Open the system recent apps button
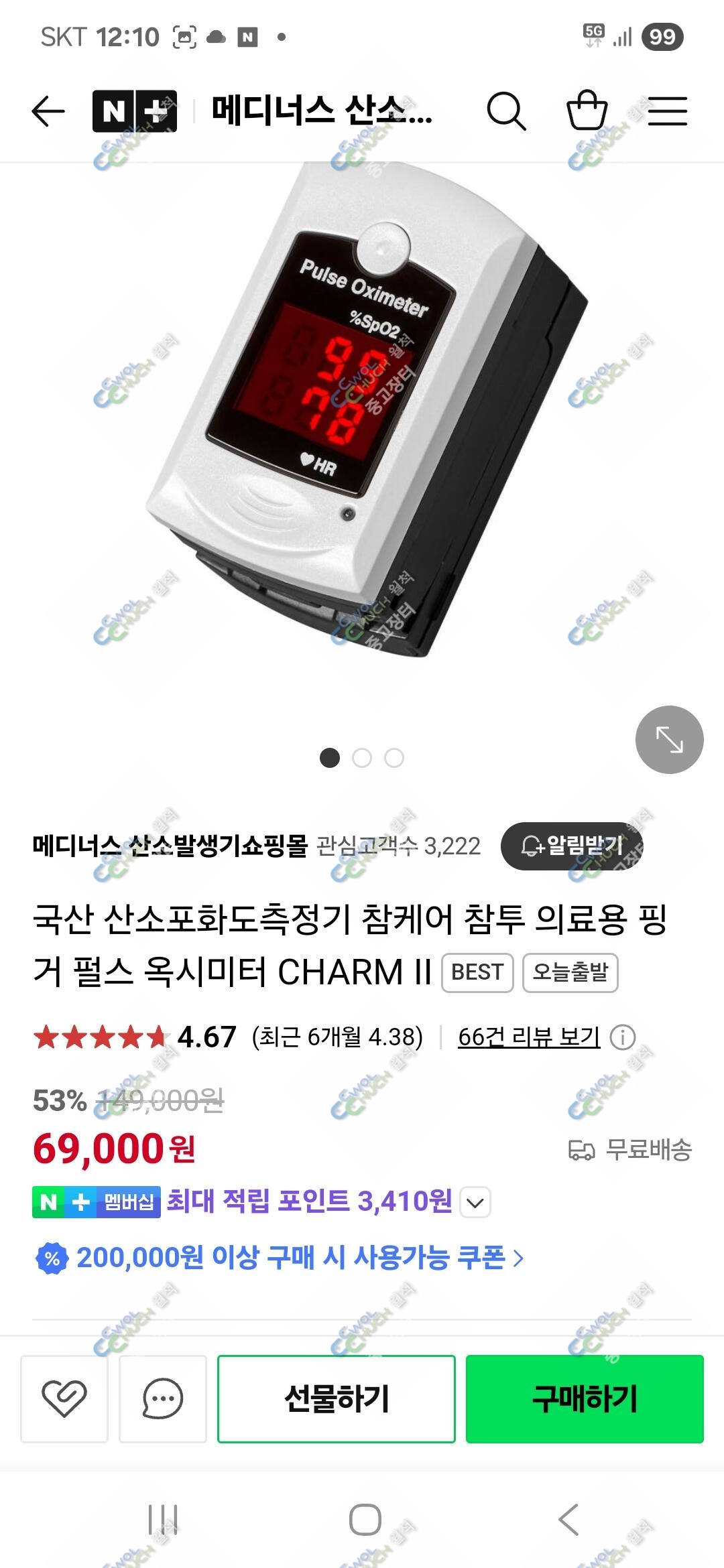724x1568 pixels. (x=162, y=1519)
